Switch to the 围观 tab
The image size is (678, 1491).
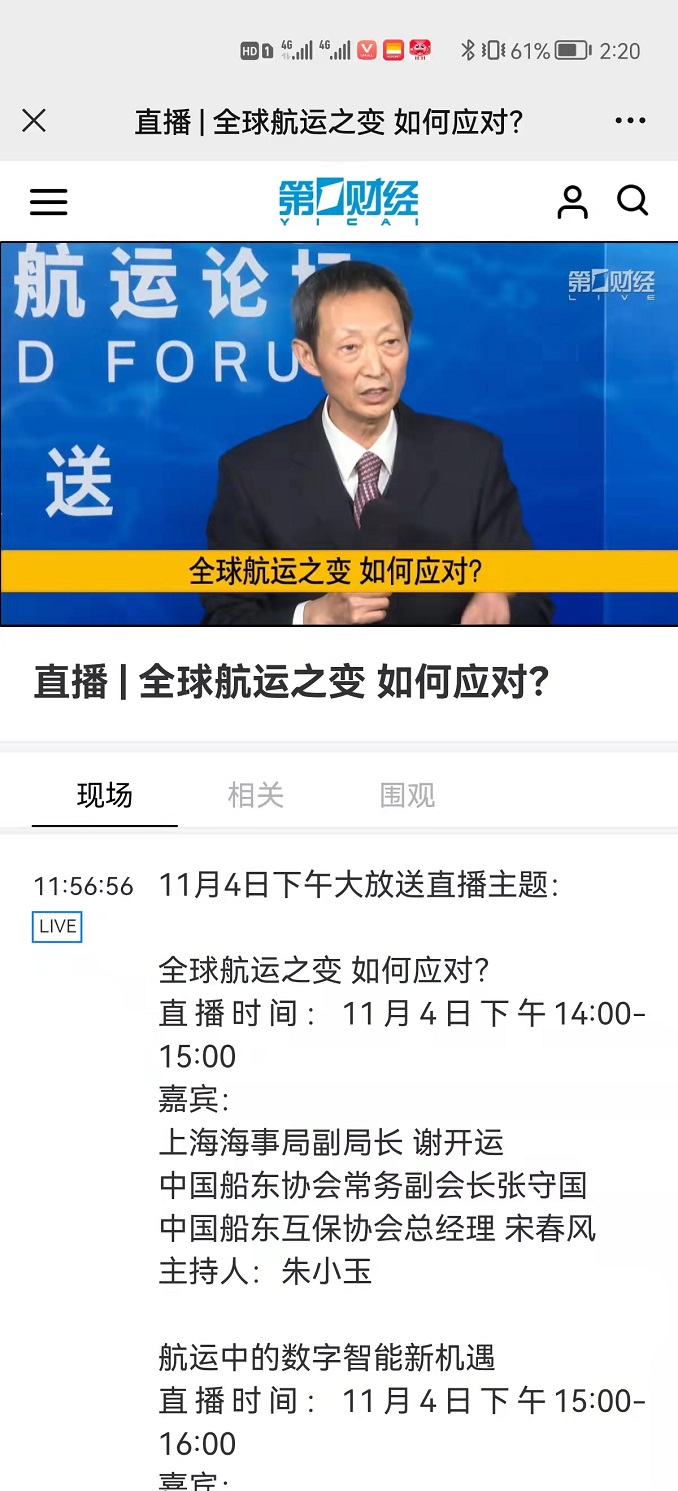pos(407,796)
